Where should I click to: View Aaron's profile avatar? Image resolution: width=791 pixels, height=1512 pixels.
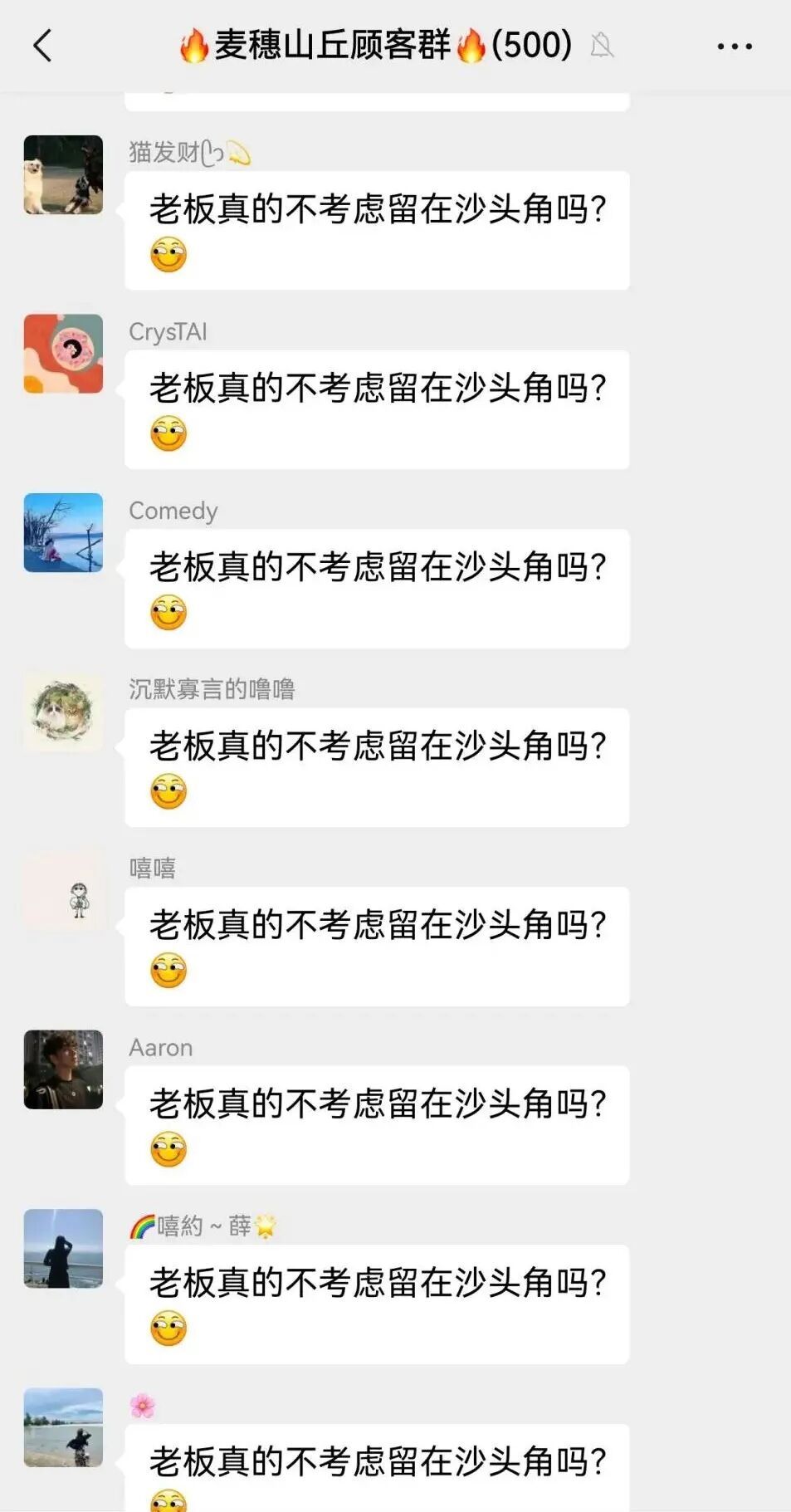(x=63, y=1069)
